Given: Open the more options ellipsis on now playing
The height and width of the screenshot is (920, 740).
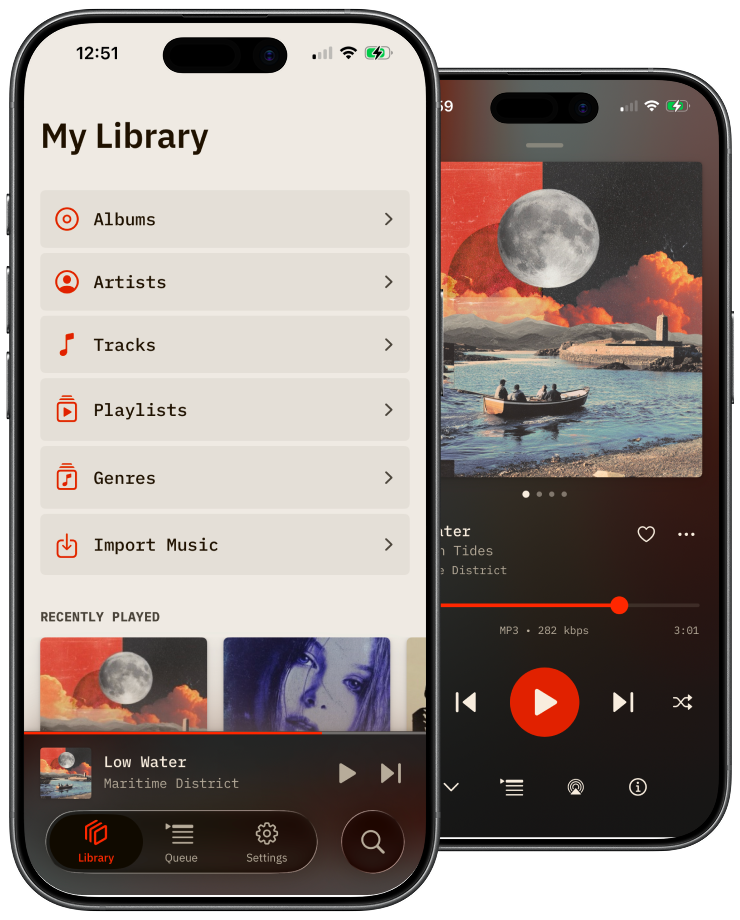Looking at the screenshot, I should pyautogui.click(x=686, y=534).
